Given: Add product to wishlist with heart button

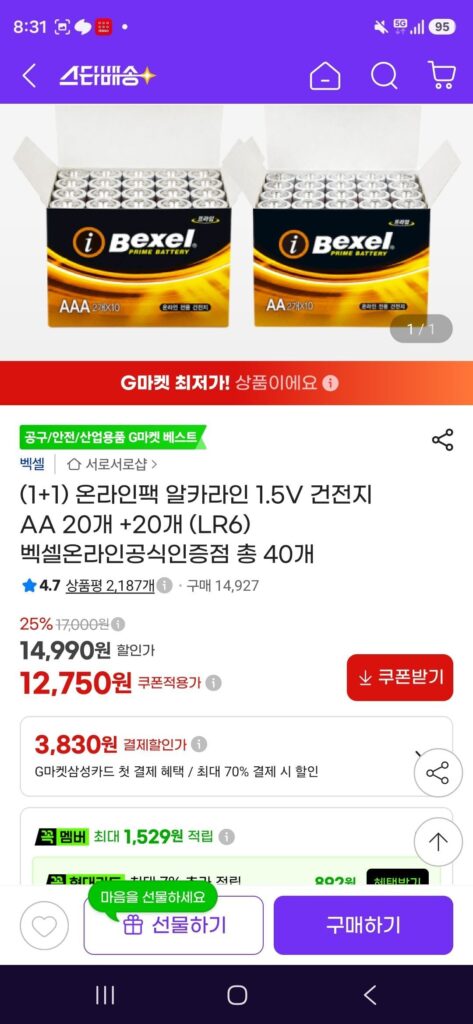Looking at the screenshot, I should (x=44, y=925).
